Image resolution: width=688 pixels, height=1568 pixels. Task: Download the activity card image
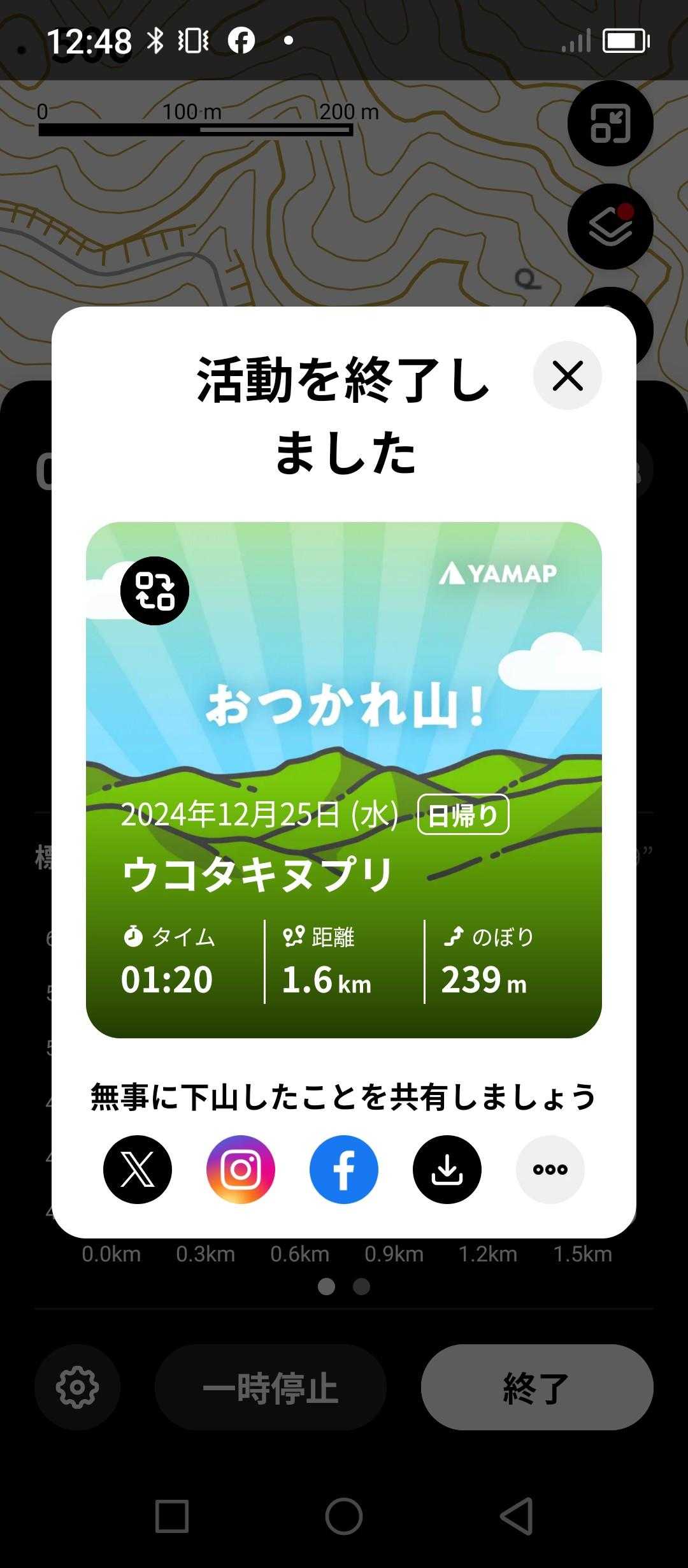click(x=447, y=1169)
